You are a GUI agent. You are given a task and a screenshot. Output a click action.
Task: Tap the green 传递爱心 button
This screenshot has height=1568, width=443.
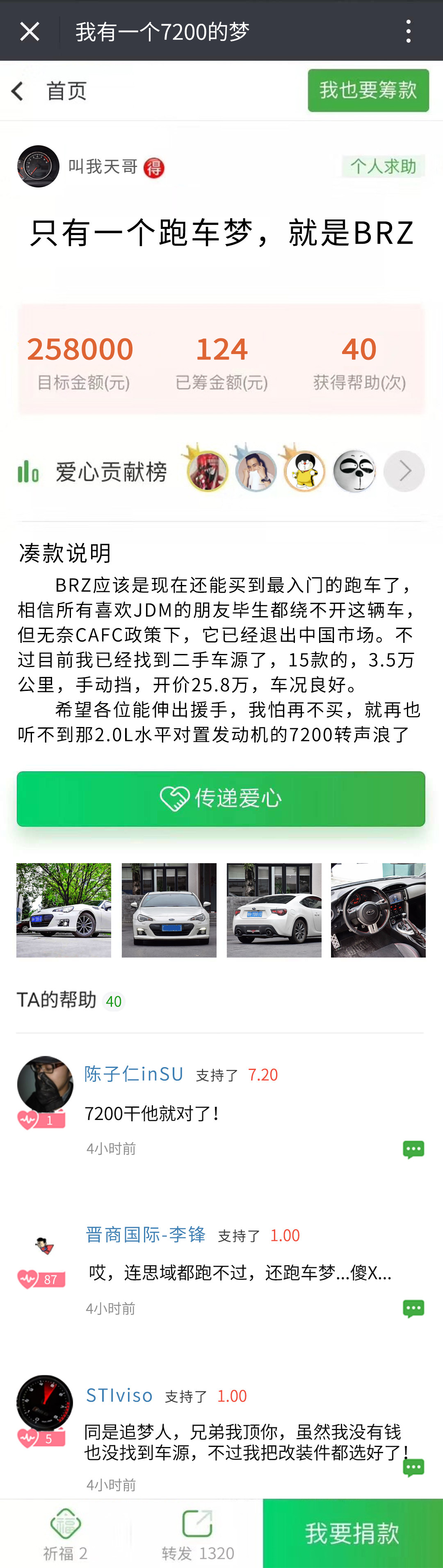click(x=221, y=798)
